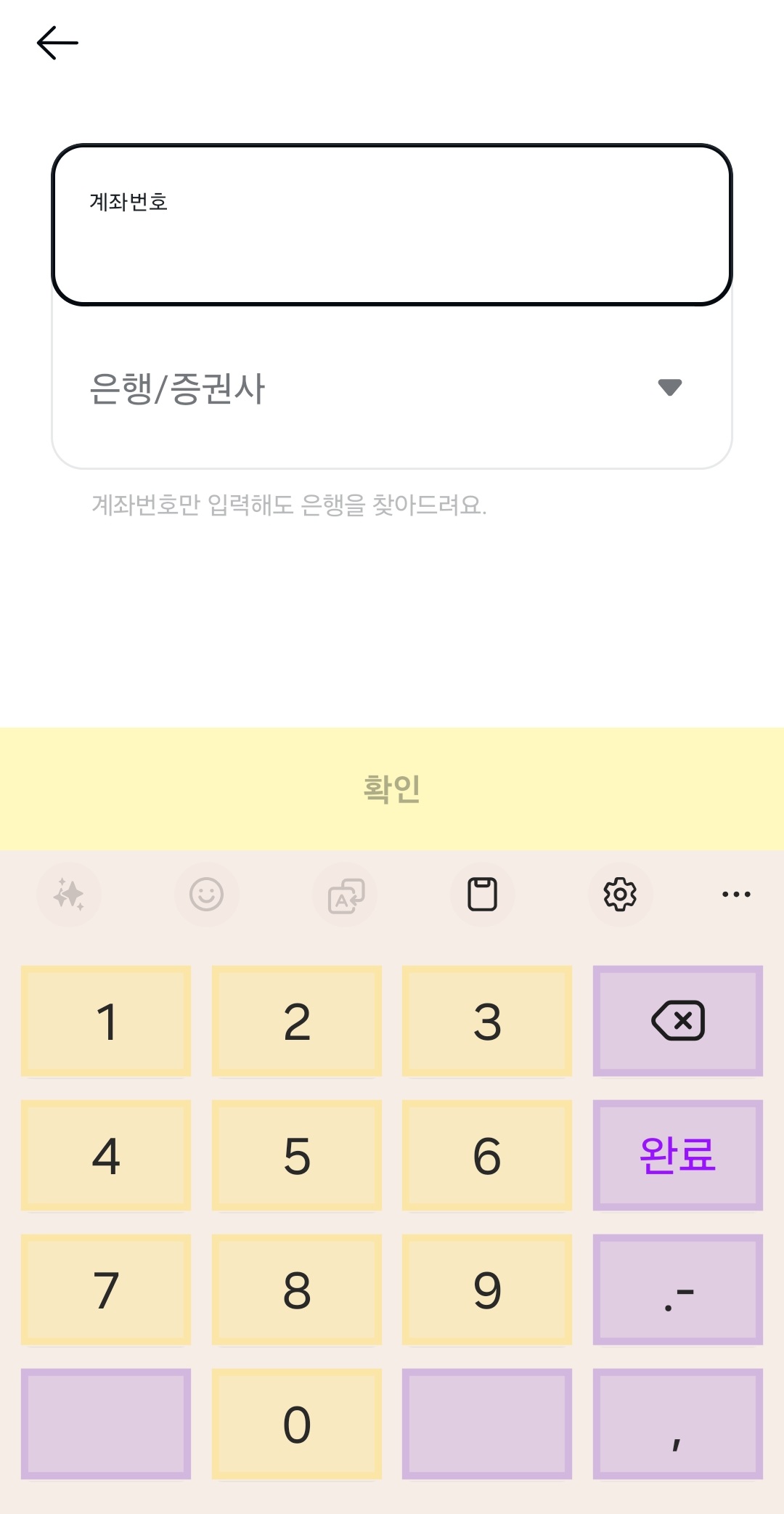Viewport: 784px width, 1514px height.
Task: Go back using the arrow icon
Action: 57,43
